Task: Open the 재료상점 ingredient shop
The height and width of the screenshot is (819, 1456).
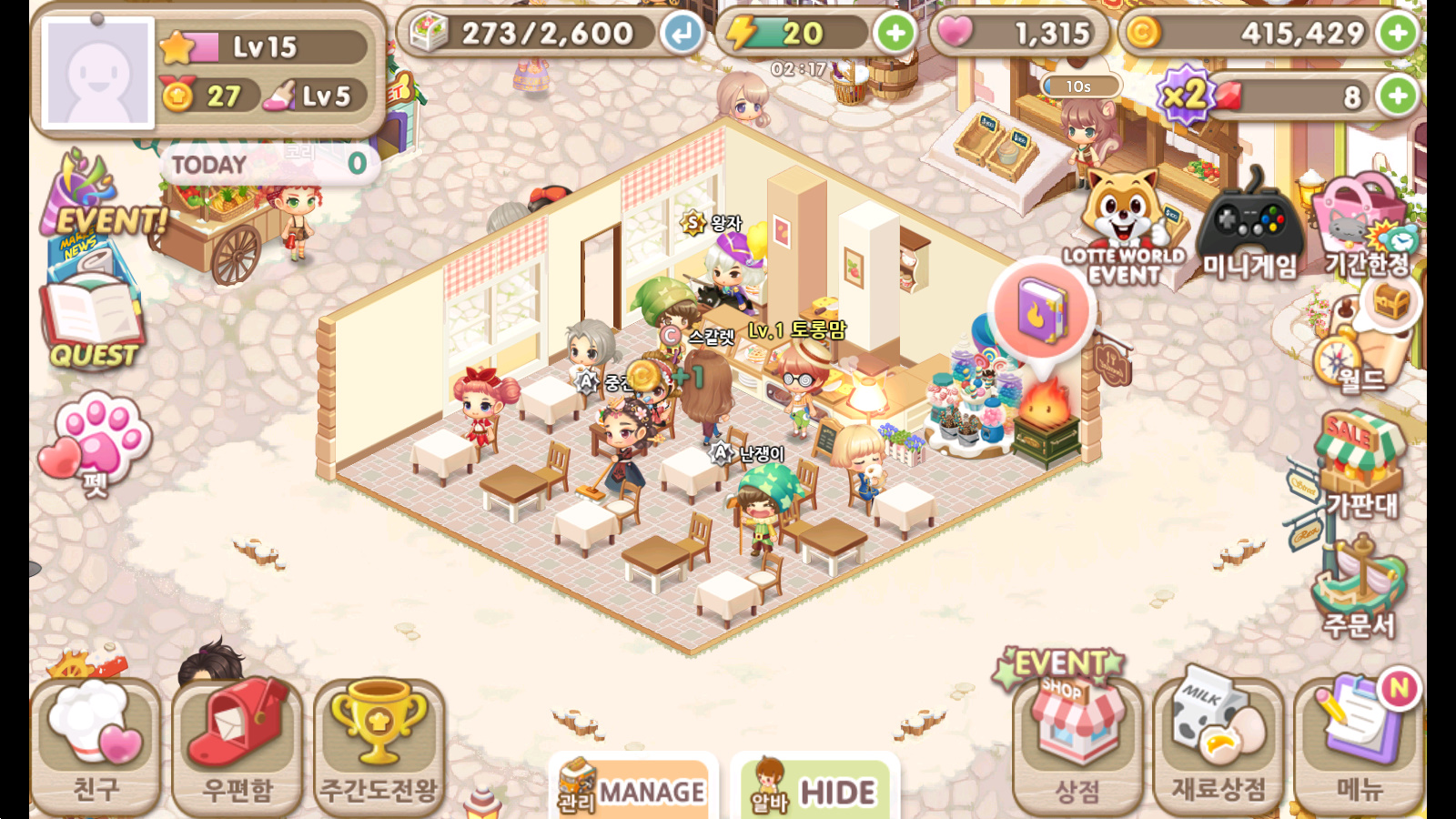Action: click(1218, 746)
